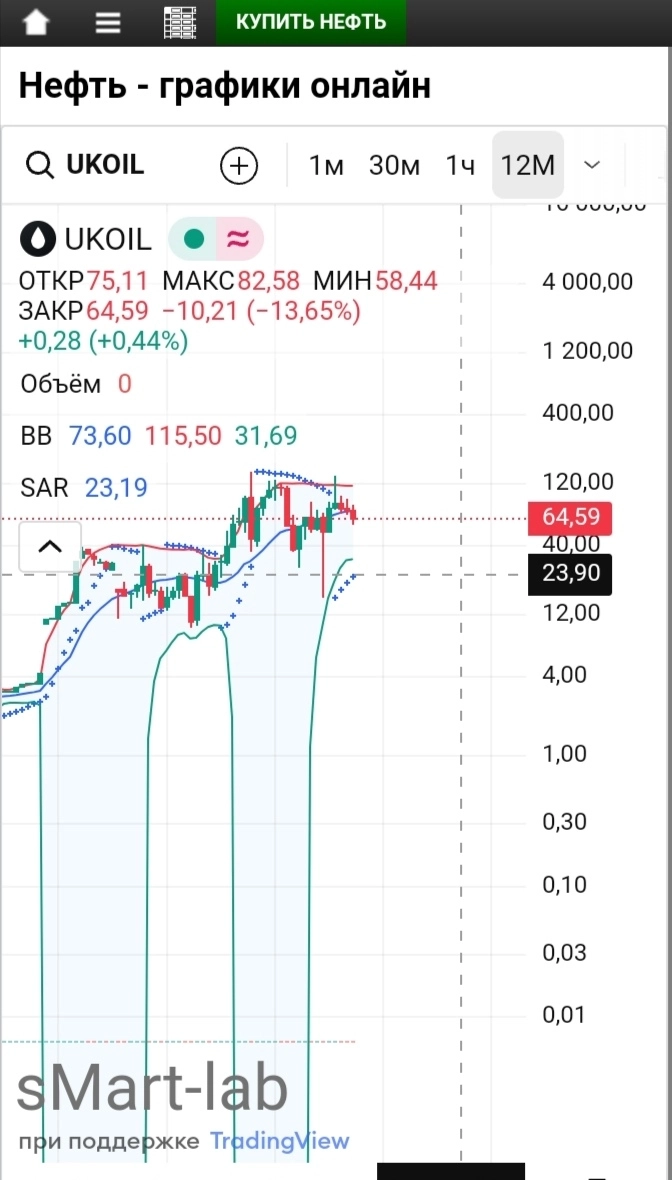Image resolution: width=672 pixels, height=1180 pixels.
Task: Open the hamburger menu
Action: [108, 22]
